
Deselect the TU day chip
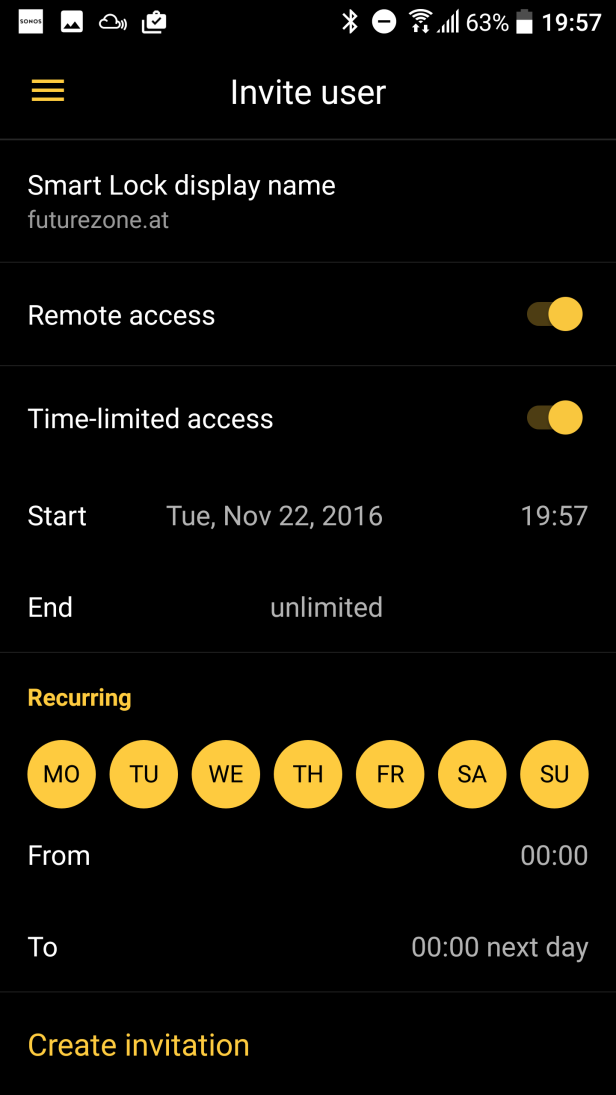144,774
